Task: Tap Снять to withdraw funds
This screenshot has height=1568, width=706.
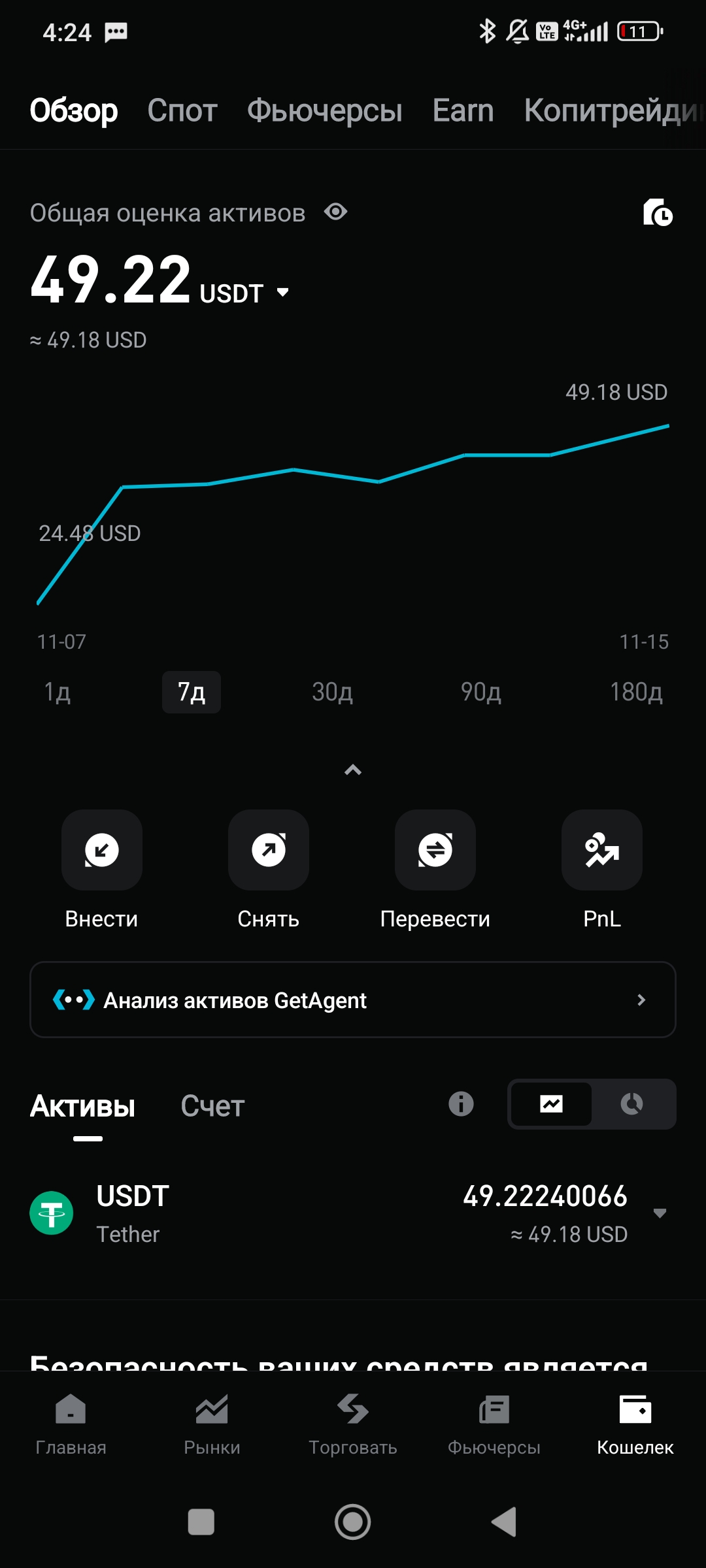Action: point(269,851)
